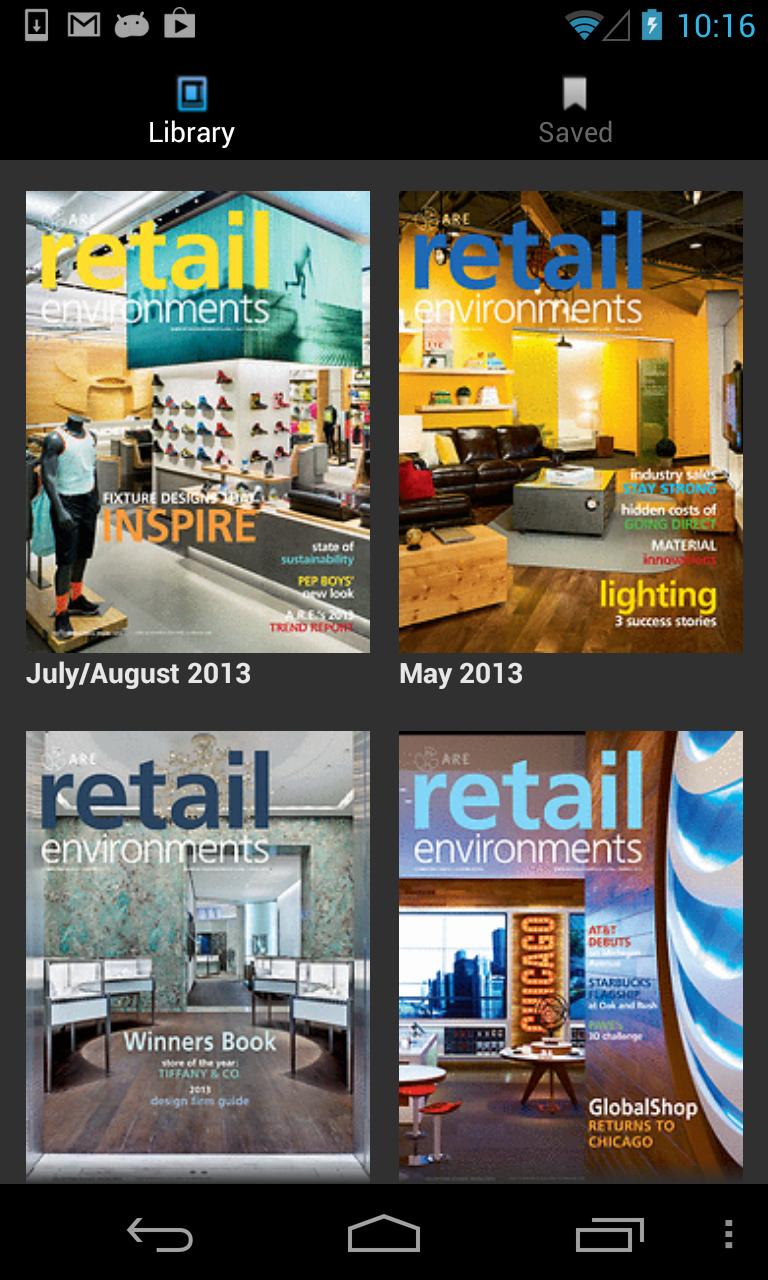Open the July/August 2013 issue cover
The width and height of the screenshot is (768, 1280).
pyautogui.click(x=197, y=420)
